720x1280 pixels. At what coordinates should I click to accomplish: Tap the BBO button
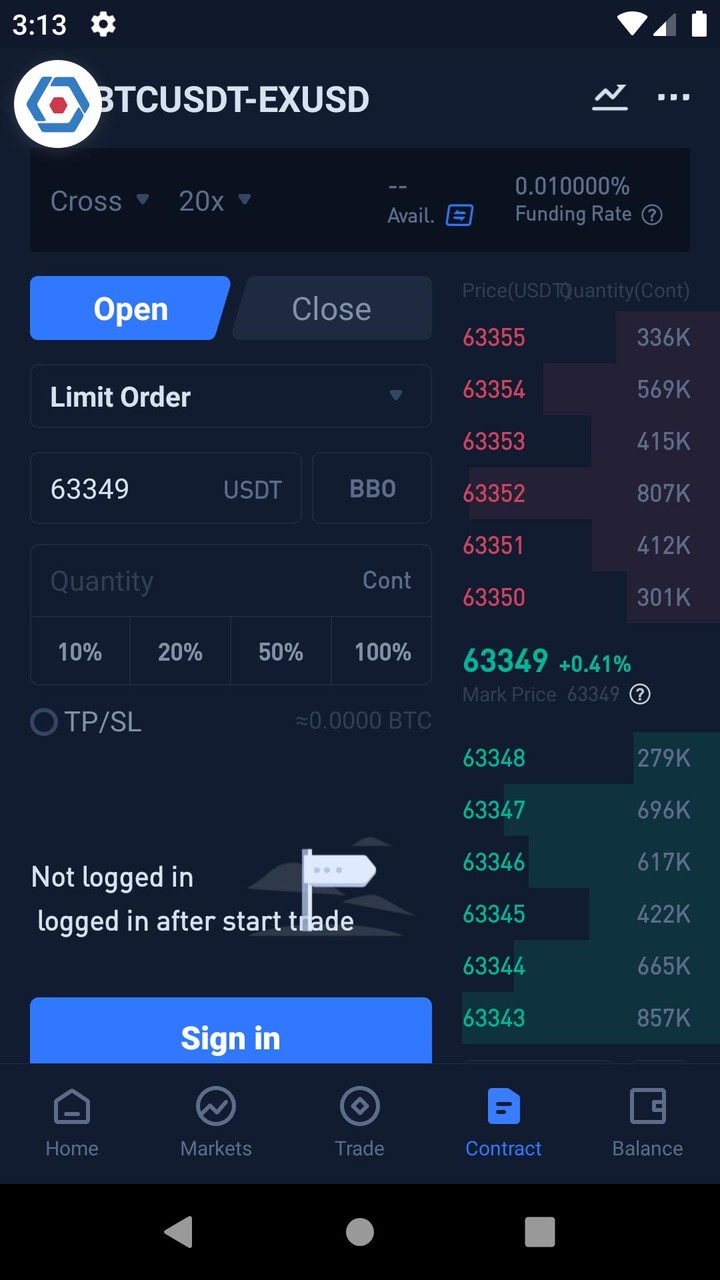(x=372, y=489)
